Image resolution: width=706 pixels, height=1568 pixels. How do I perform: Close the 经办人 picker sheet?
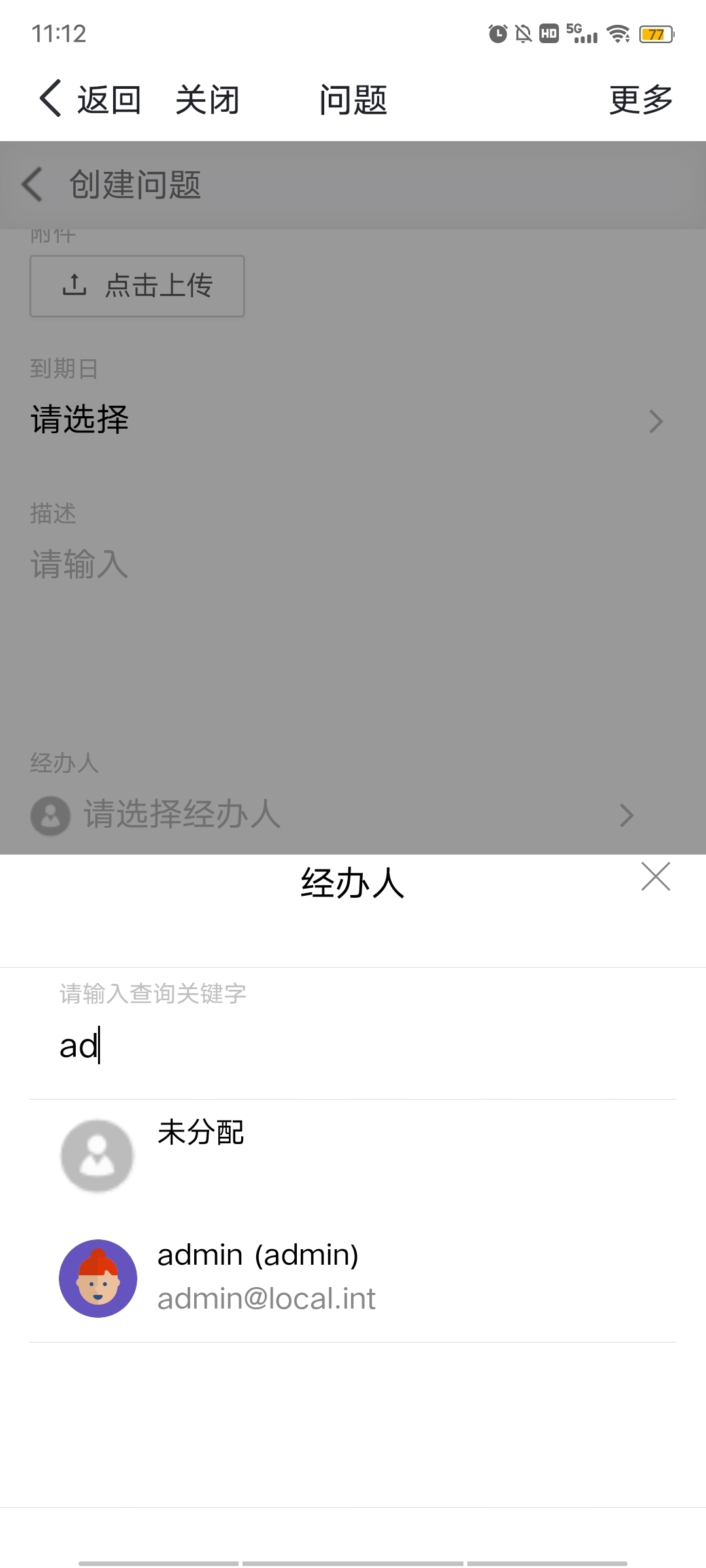[656, 877]
